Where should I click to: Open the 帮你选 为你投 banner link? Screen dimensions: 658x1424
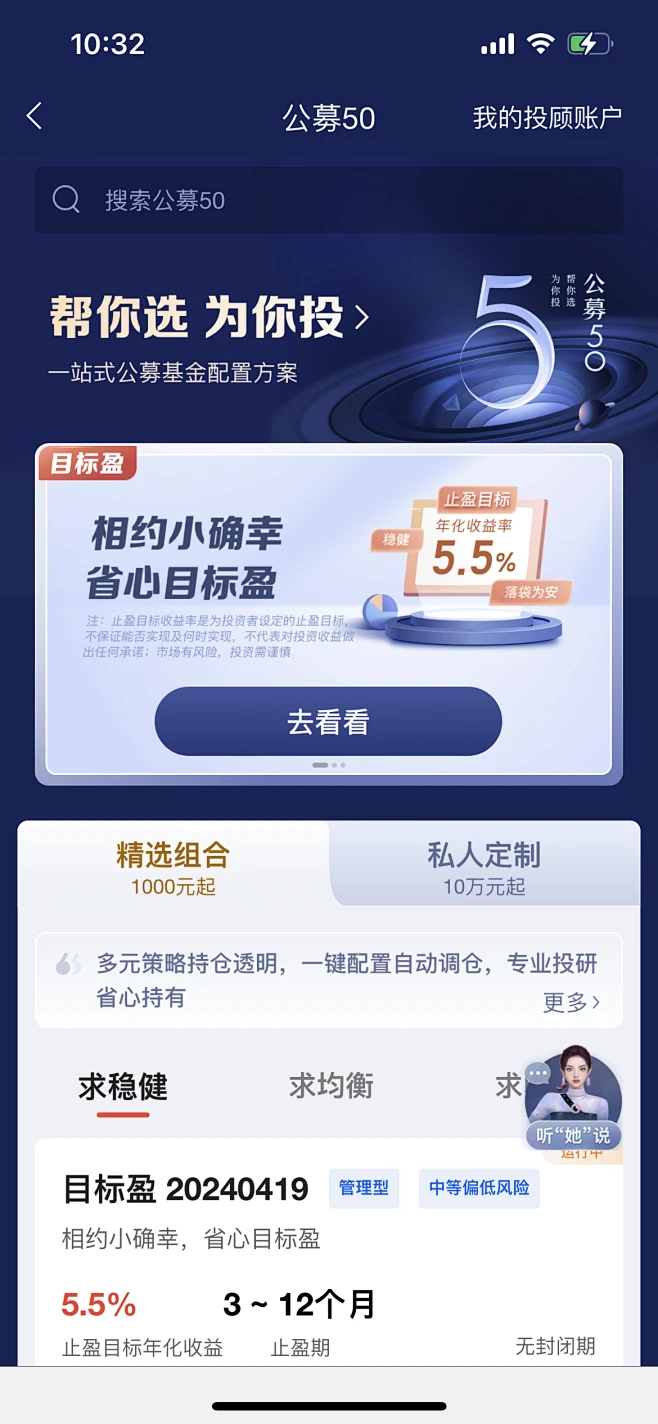(210, 318)
